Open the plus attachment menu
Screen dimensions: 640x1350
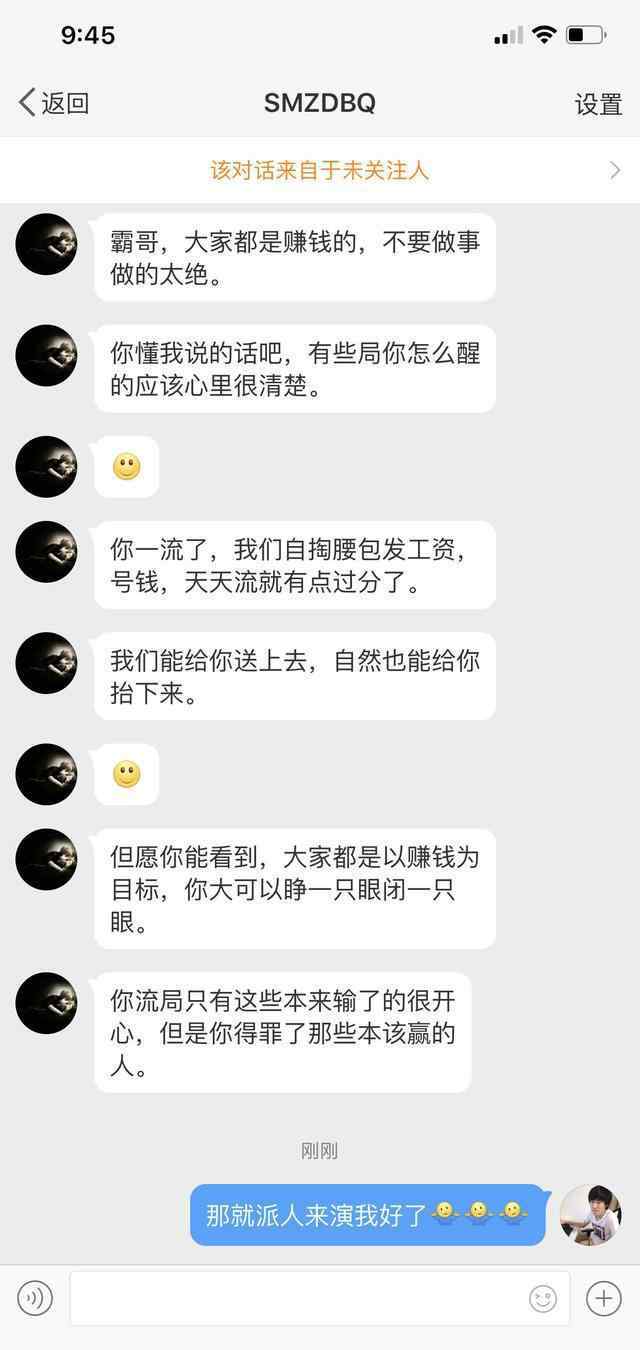[x=604, y=1298]
